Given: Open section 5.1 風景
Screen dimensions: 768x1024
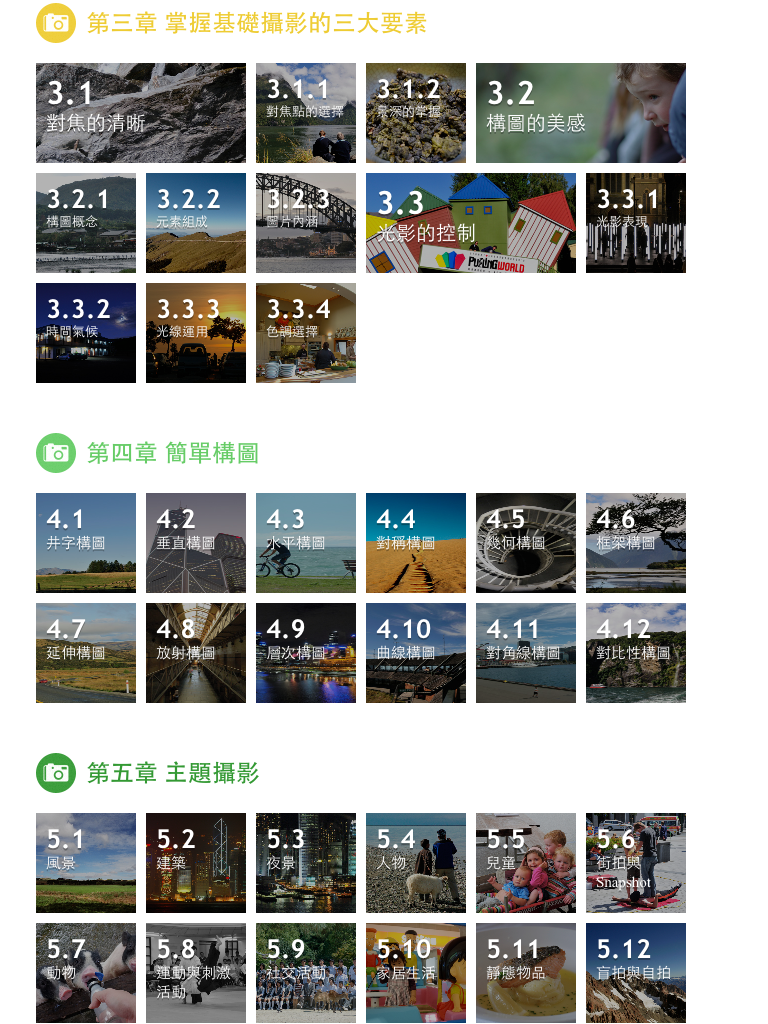Looking at the screenshot, I should (x=85, y=863).
